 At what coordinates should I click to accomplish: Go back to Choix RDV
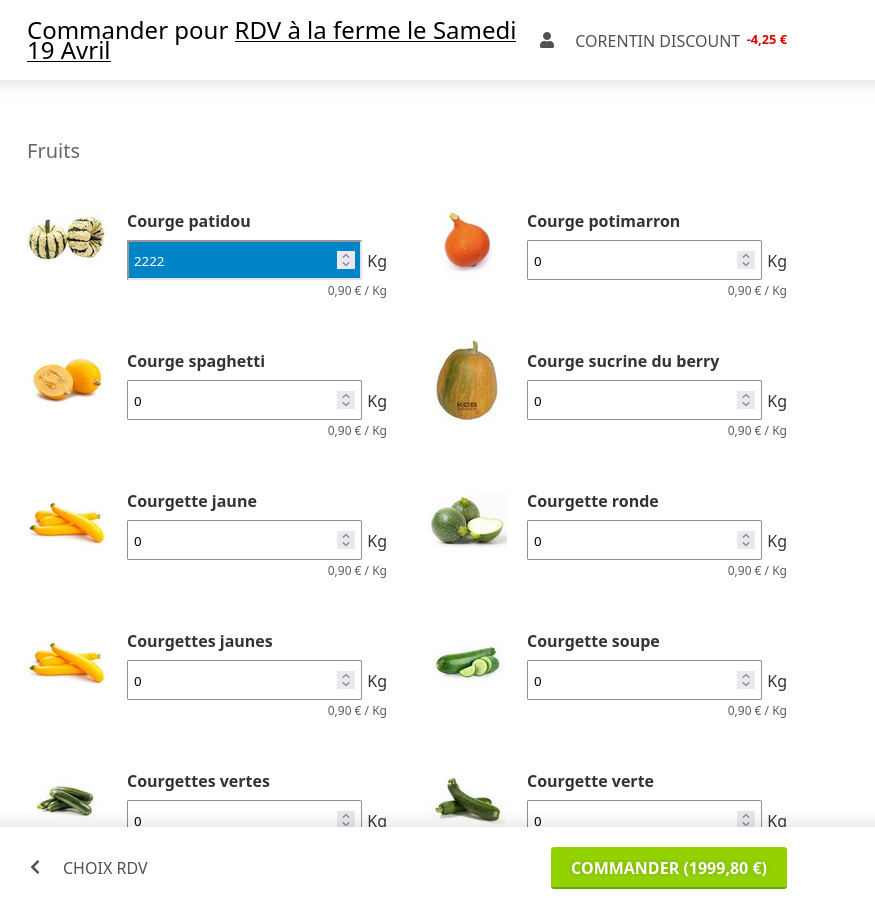90,868
